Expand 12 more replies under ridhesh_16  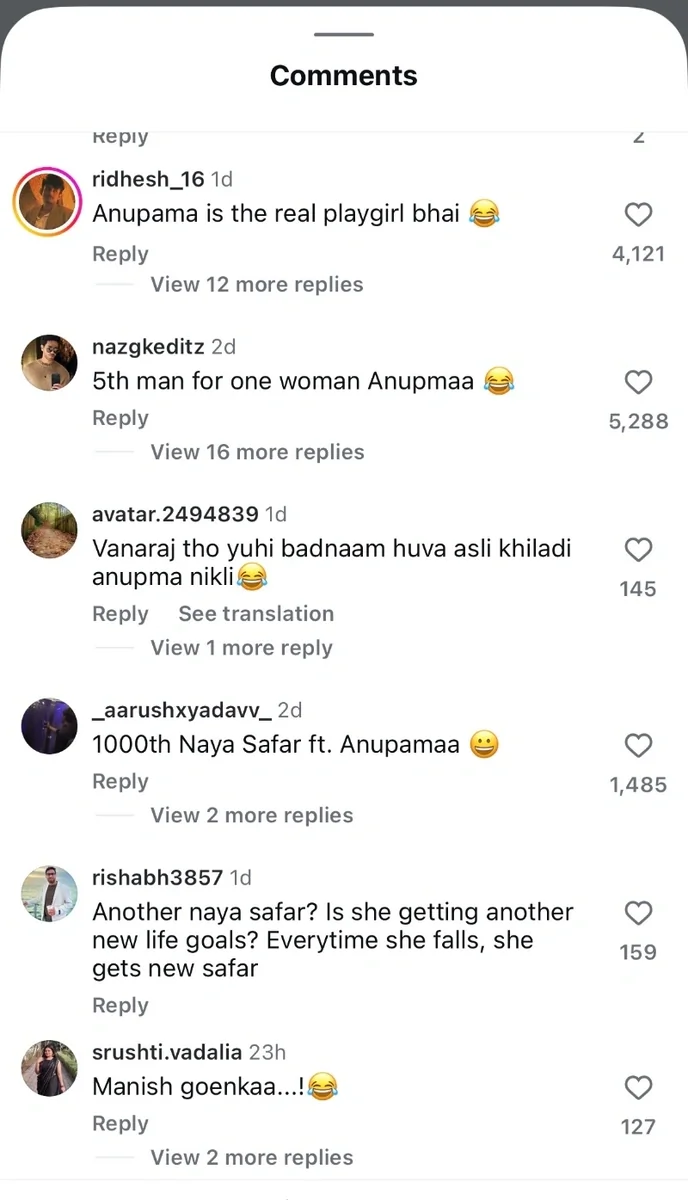(x=256, y=285)
